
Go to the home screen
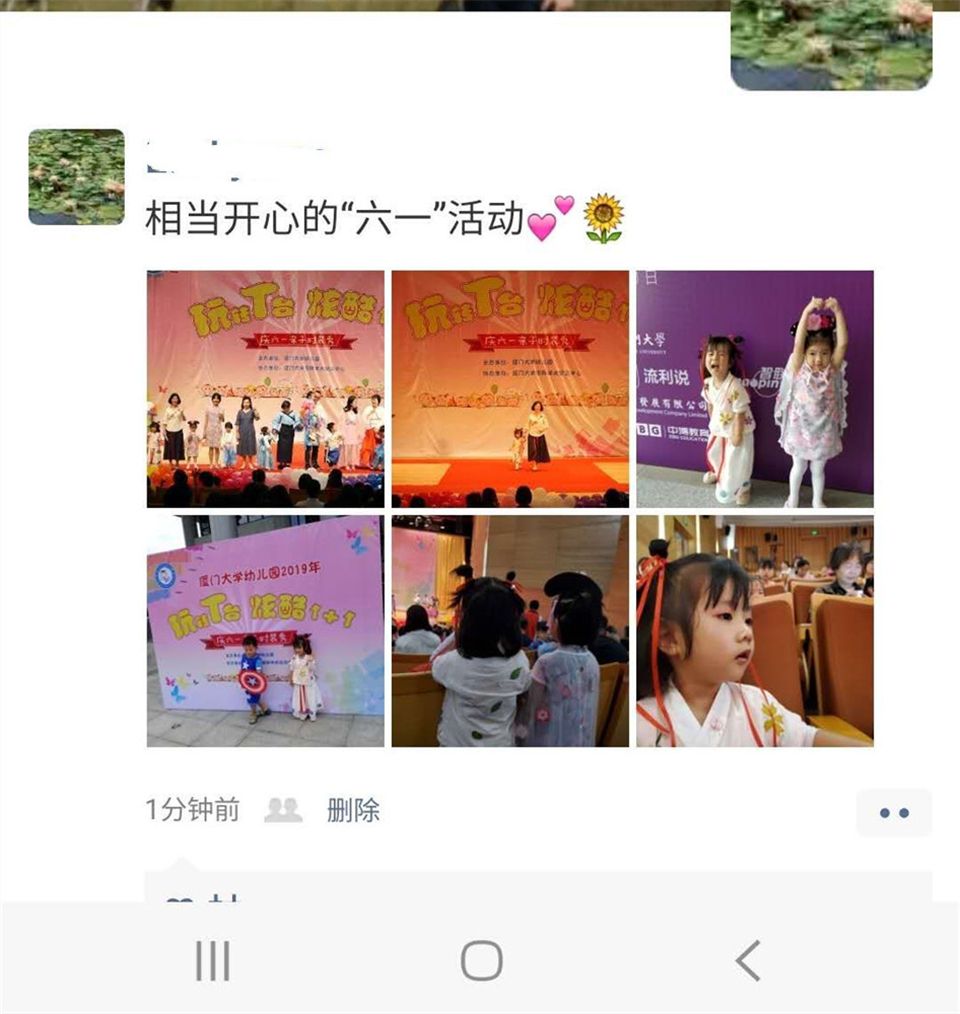[x=481, y=961]
